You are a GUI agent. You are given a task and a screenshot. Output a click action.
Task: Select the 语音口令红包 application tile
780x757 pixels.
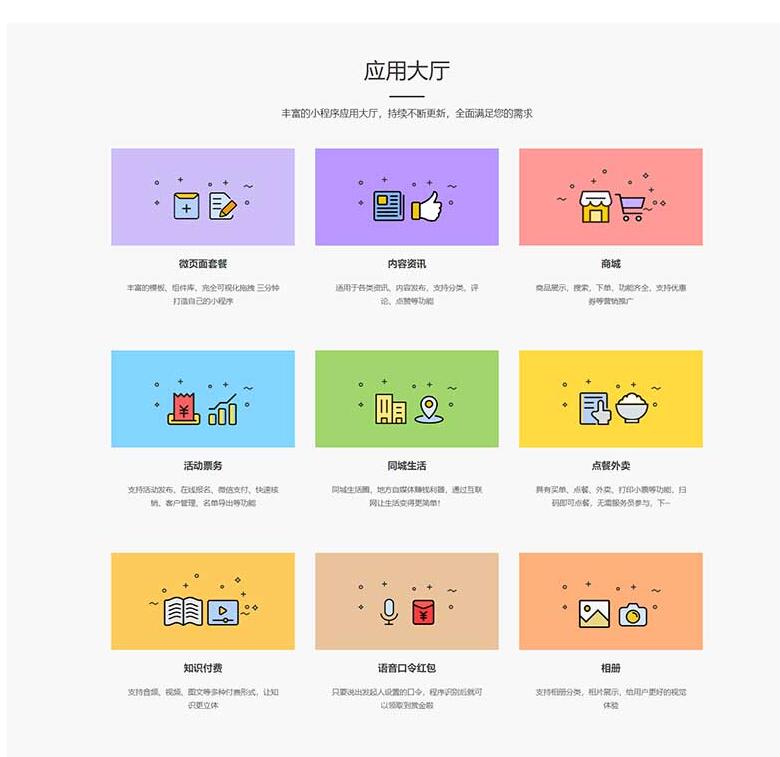pos(406,601)
